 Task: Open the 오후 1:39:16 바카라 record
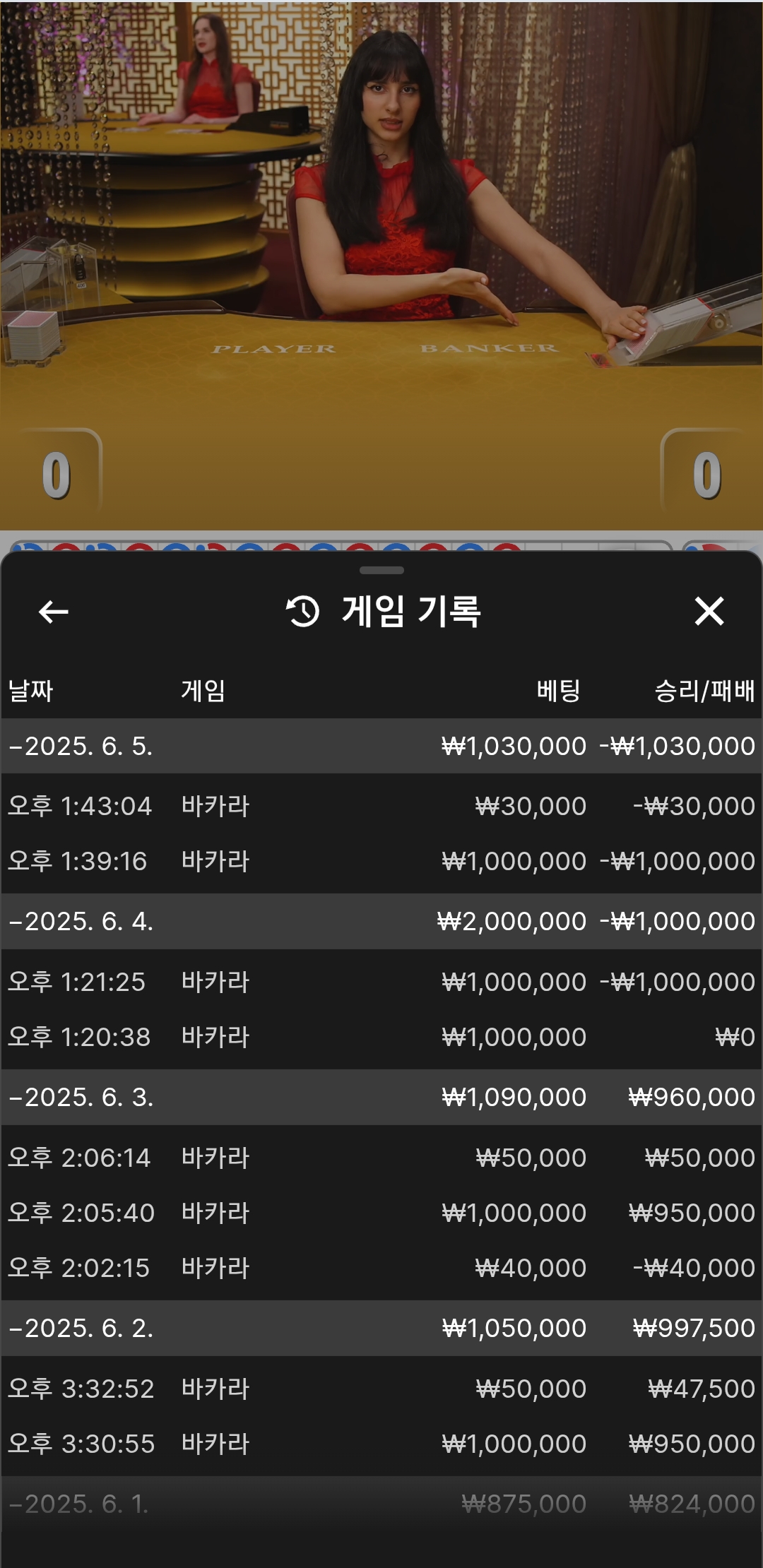[381, 862]
